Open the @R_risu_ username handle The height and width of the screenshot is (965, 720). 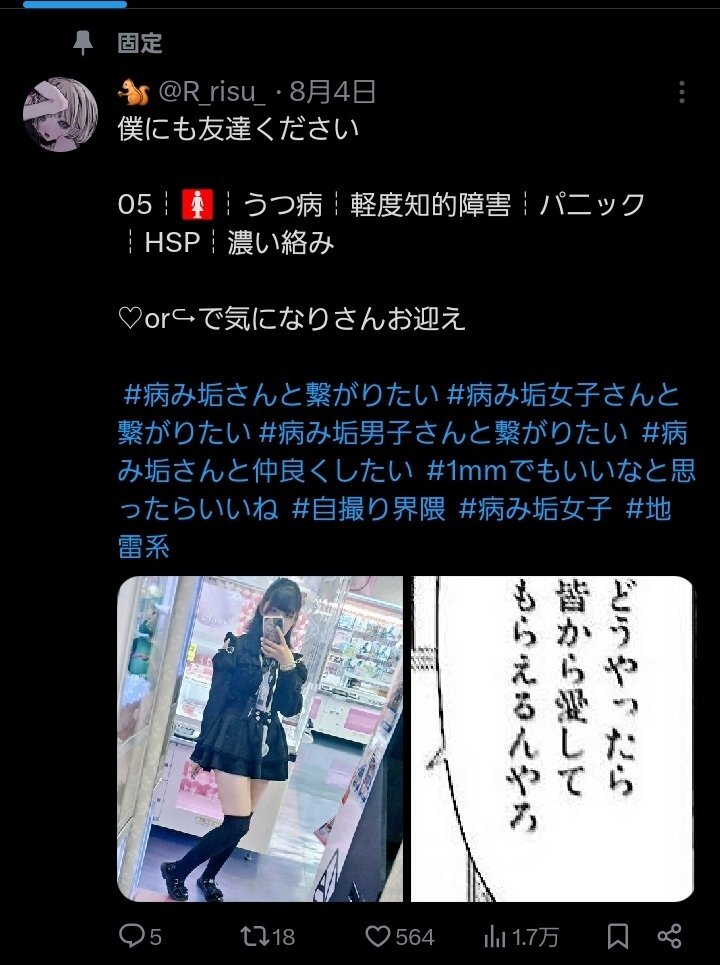coord(212,92)
